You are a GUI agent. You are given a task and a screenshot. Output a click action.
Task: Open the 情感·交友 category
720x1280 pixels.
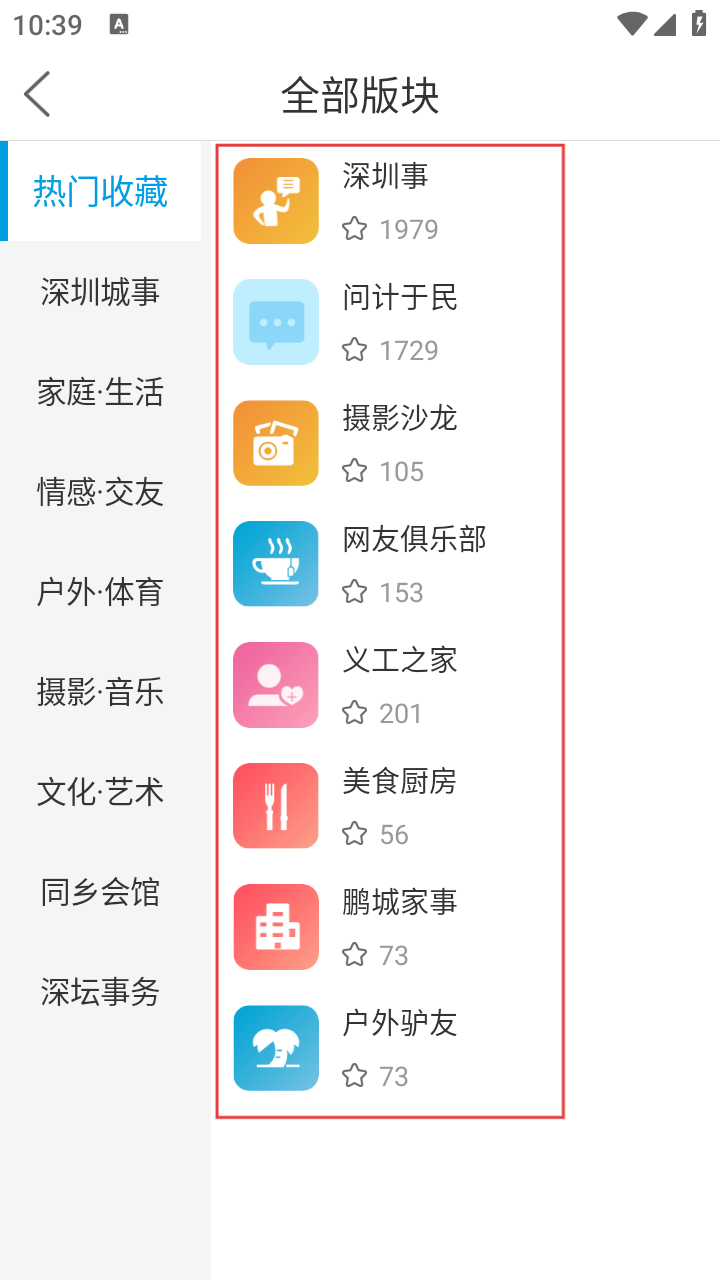100,492
